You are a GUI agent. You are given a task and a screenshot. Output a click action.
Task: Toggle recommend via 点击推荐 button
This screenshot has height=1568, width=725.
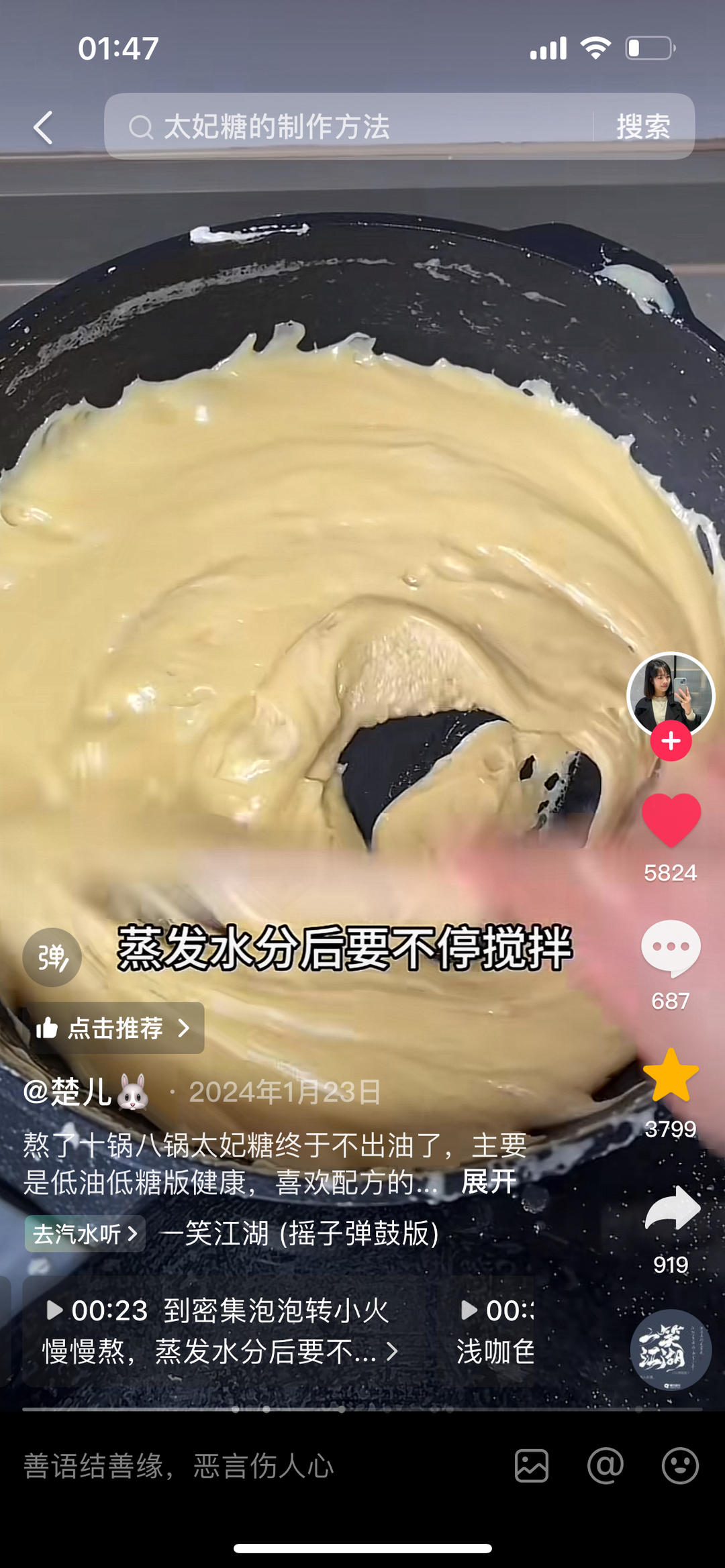[x=115, y=1028]
